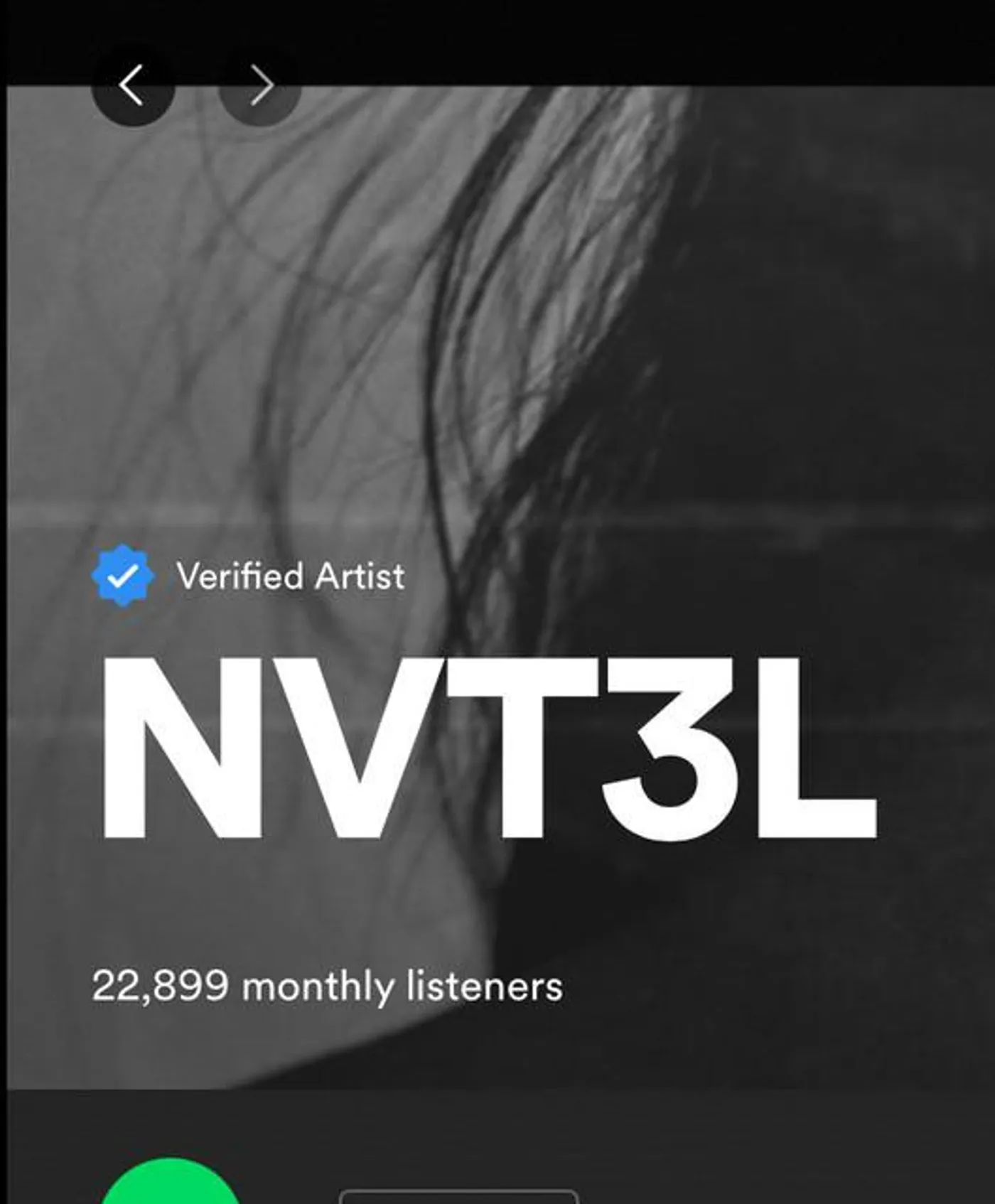Play NVT3L with the green button
The image size is (995, 1204).
(171, 1184)
